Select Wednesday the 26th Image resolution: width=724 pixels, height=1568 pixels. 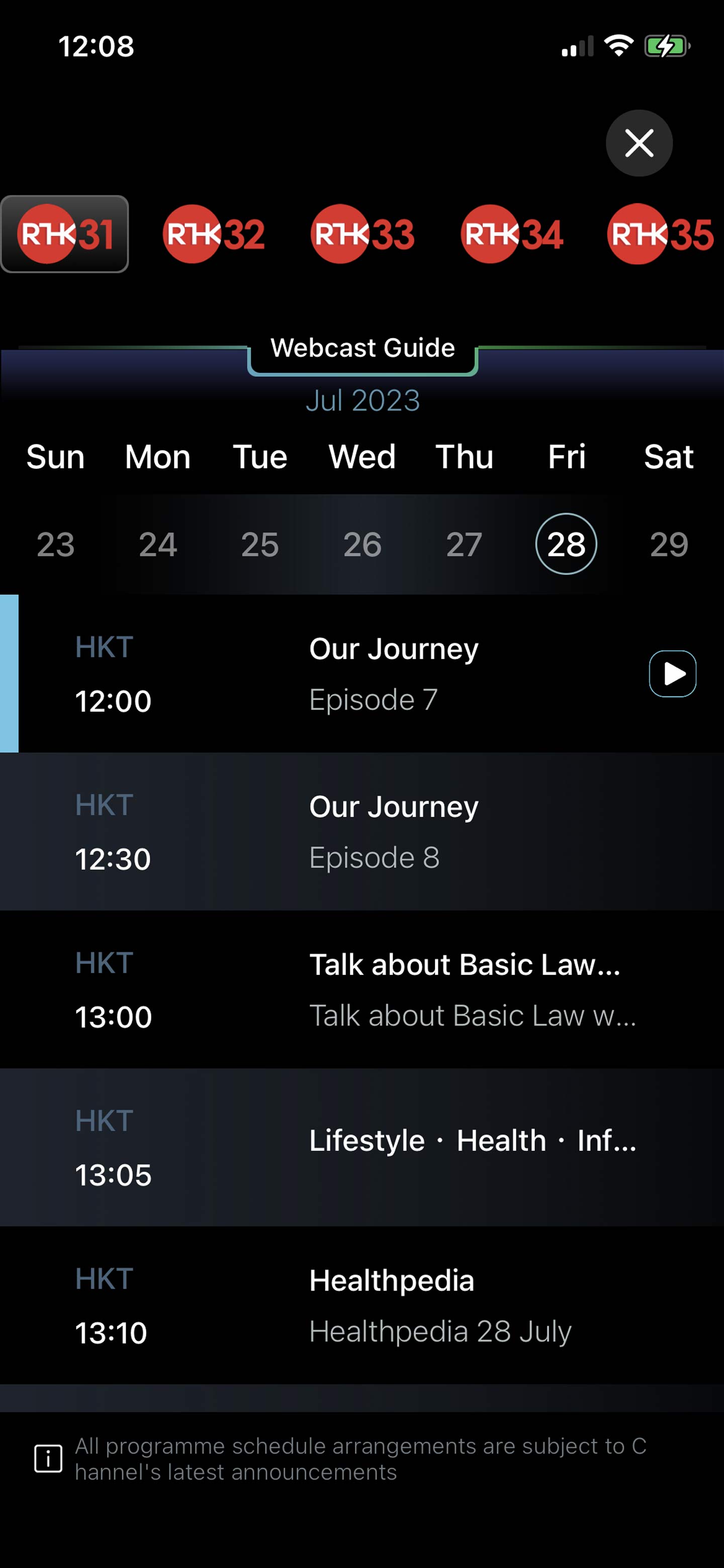click(x=363, y=544)
